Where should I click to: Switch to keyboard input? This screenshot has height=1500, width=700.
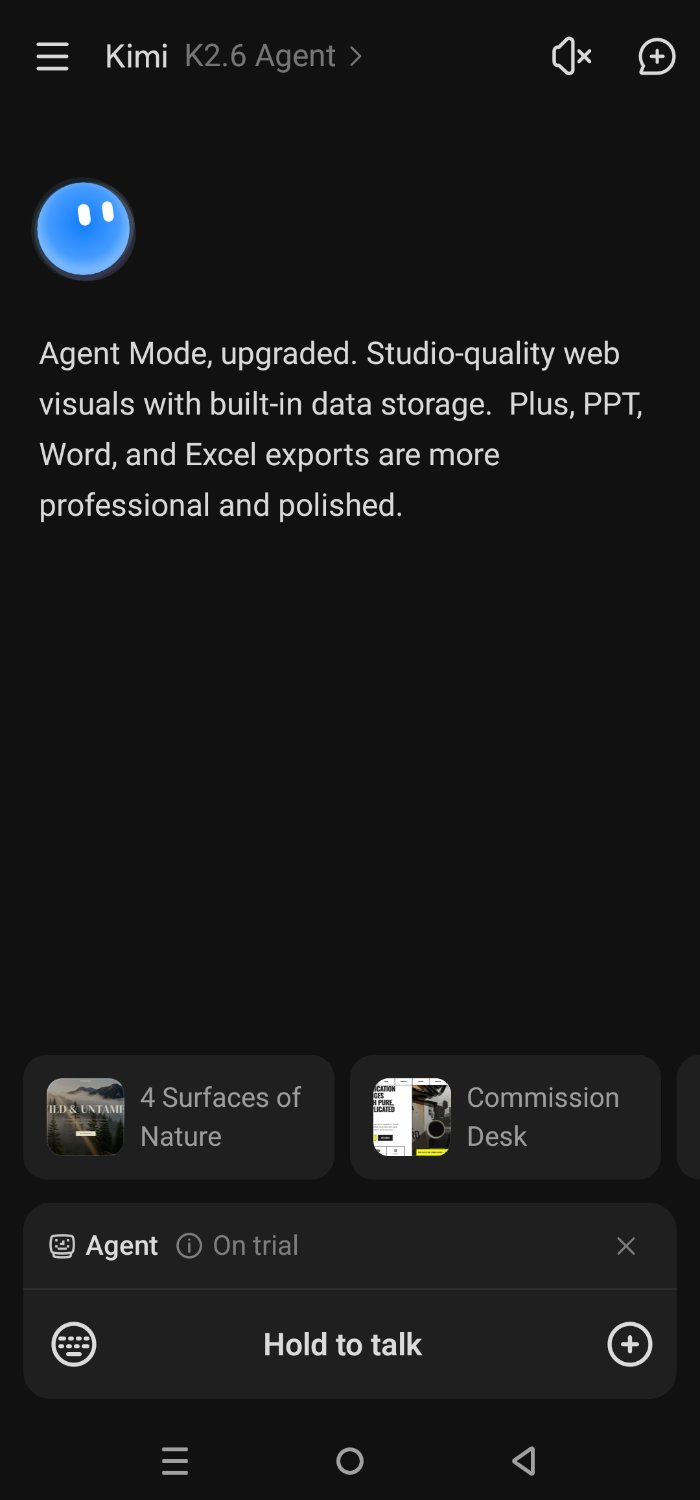tap(74, 1344)
